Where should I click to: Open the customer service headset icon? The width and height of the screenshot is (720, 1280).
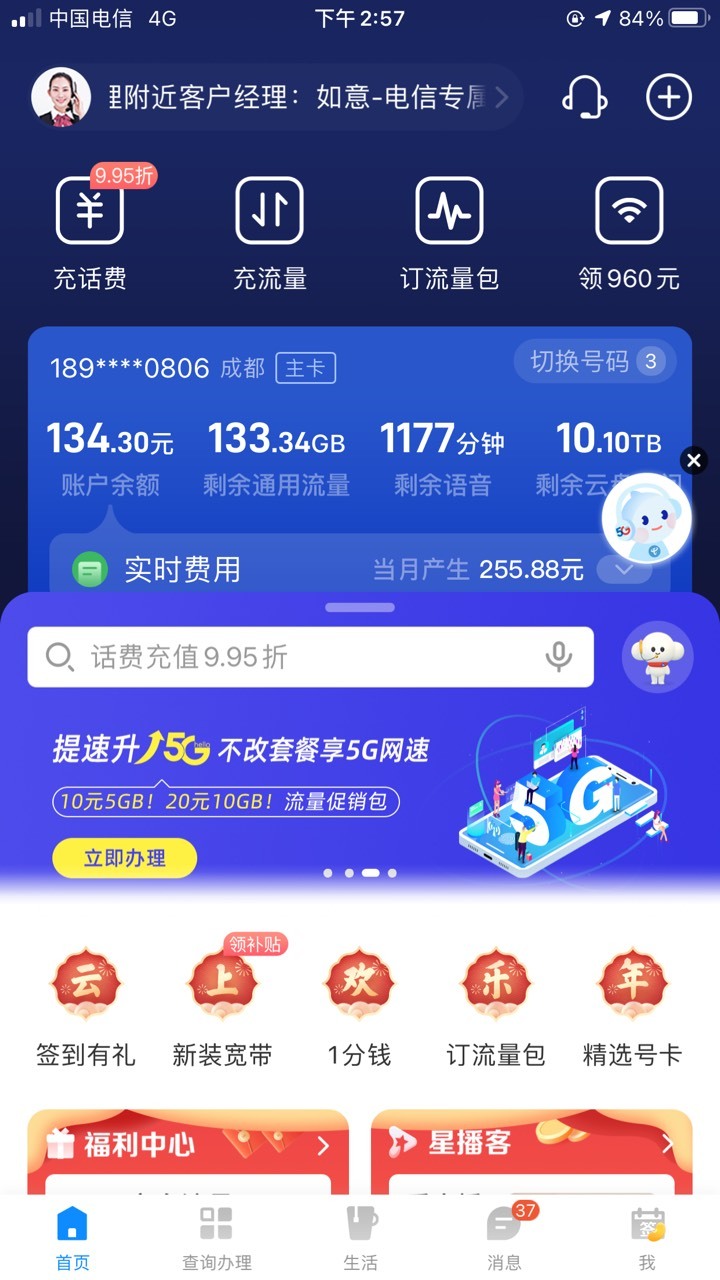click(x=585, y=97)
